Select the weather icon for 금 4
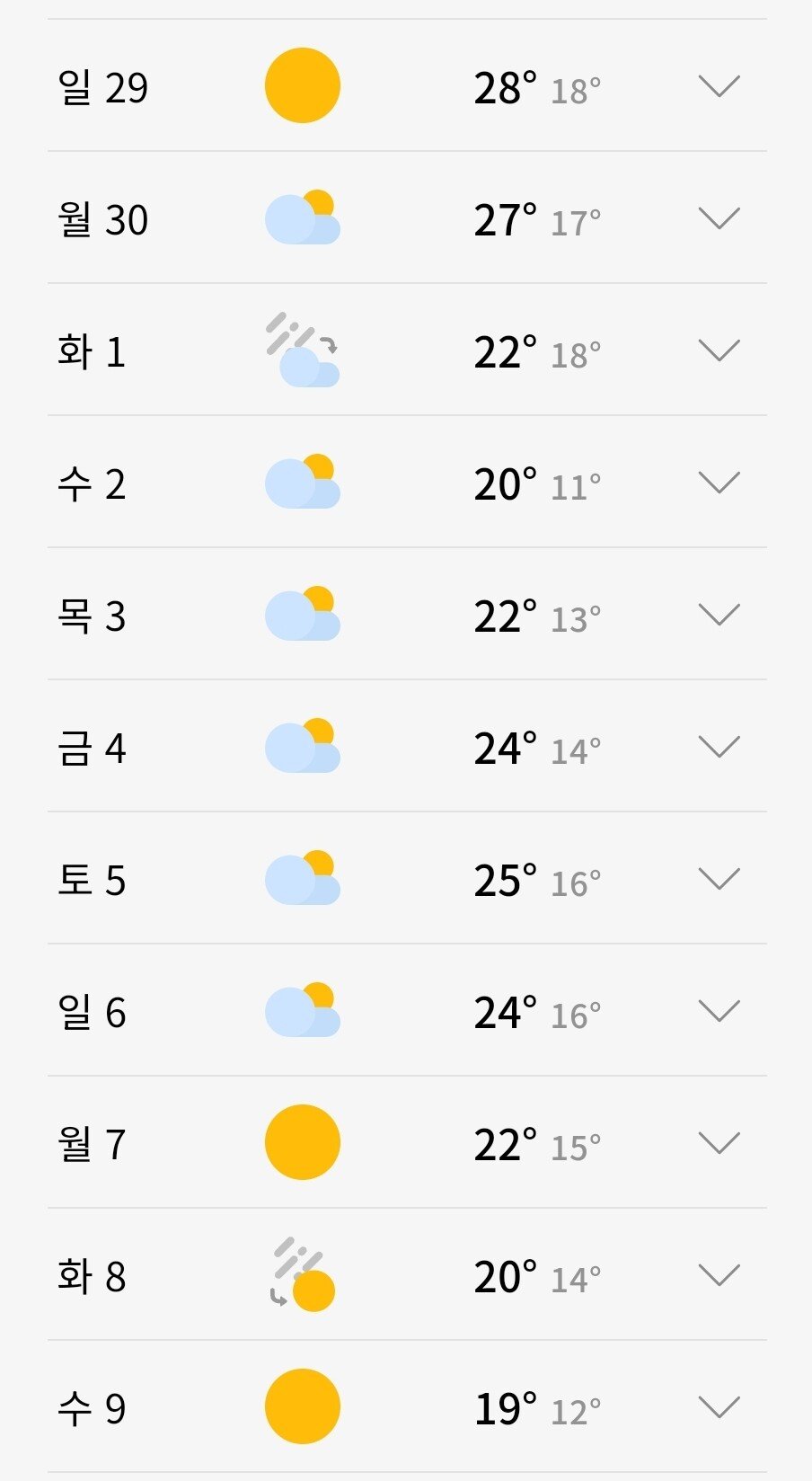 point(302,746)
